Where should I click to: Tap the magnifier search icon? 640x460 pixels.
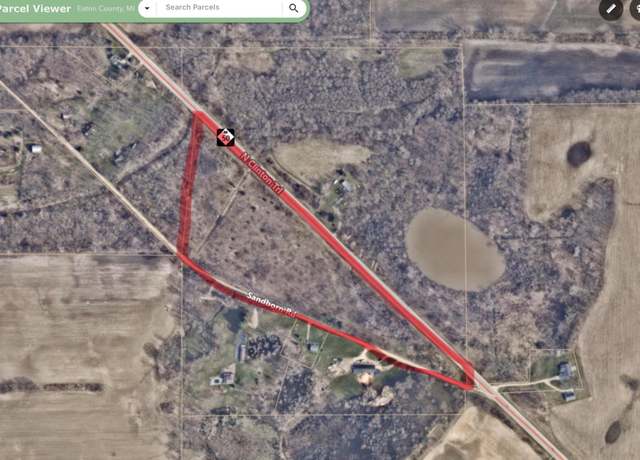(x=294, y=8)
